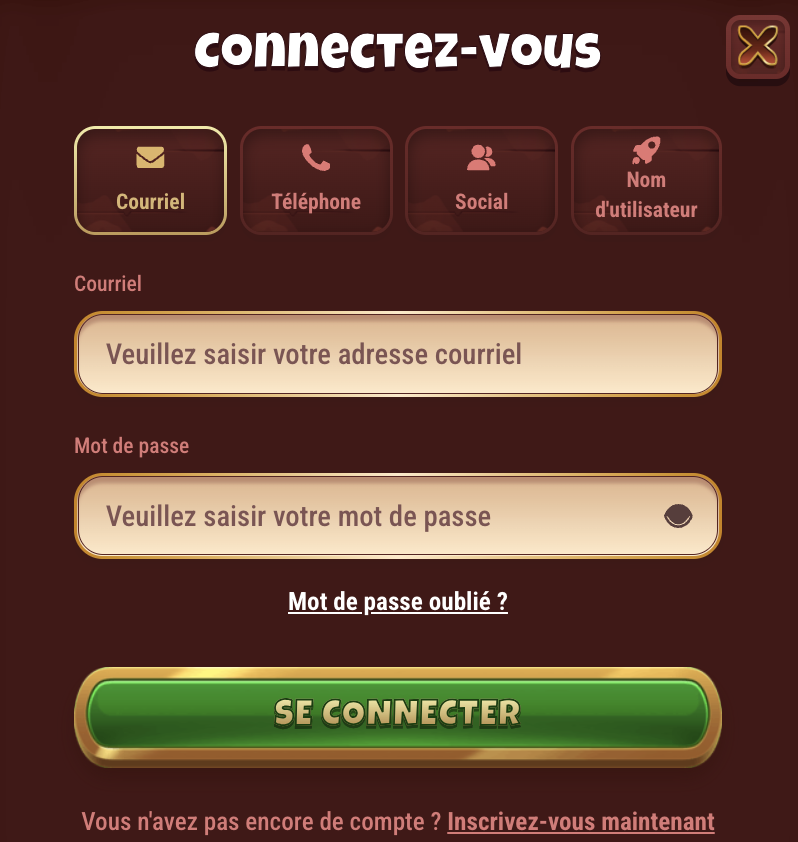Image resolution: width=798 pixels, height=842 pixels.
Task: Open the Mot de passe oublié link
Action: [397, 602]
